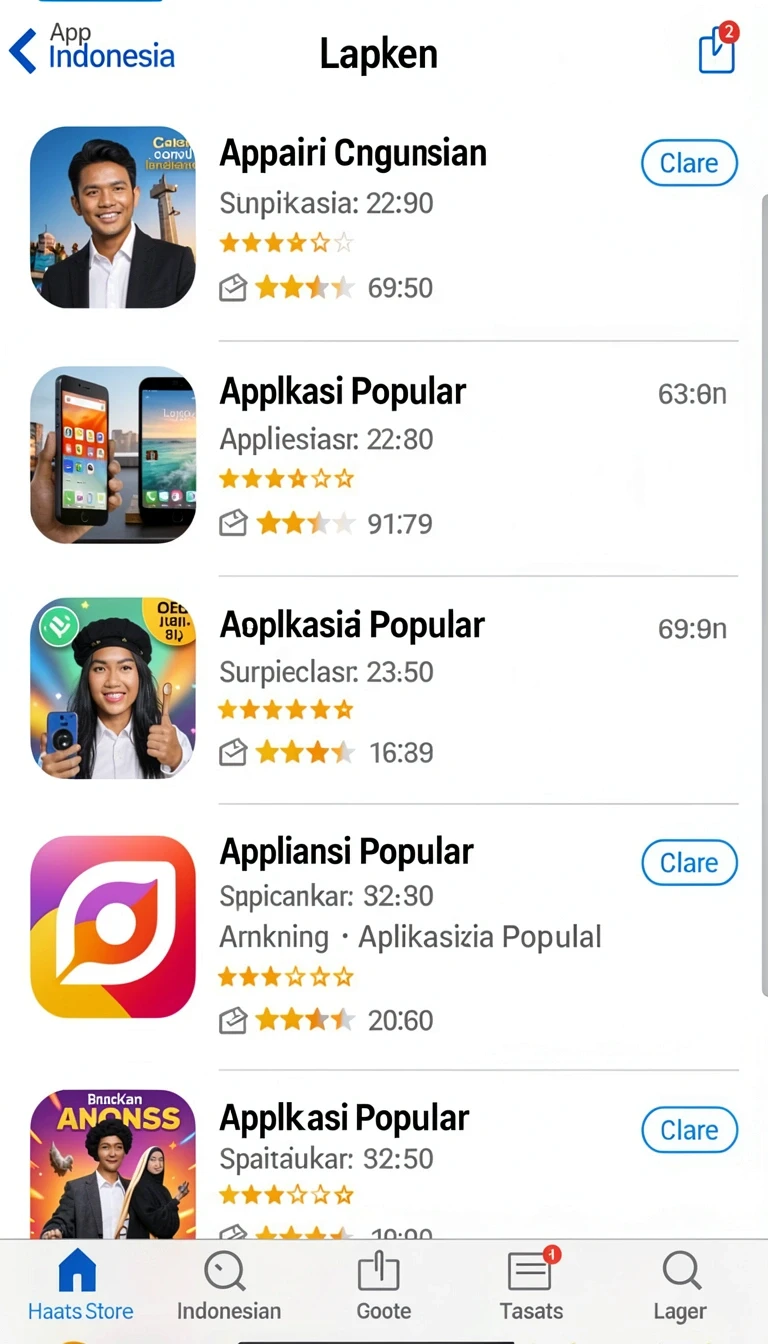This screenshot has width=768, height=1344.
Task: Switch to the Indonesian tab
Action: point(229,1286)
